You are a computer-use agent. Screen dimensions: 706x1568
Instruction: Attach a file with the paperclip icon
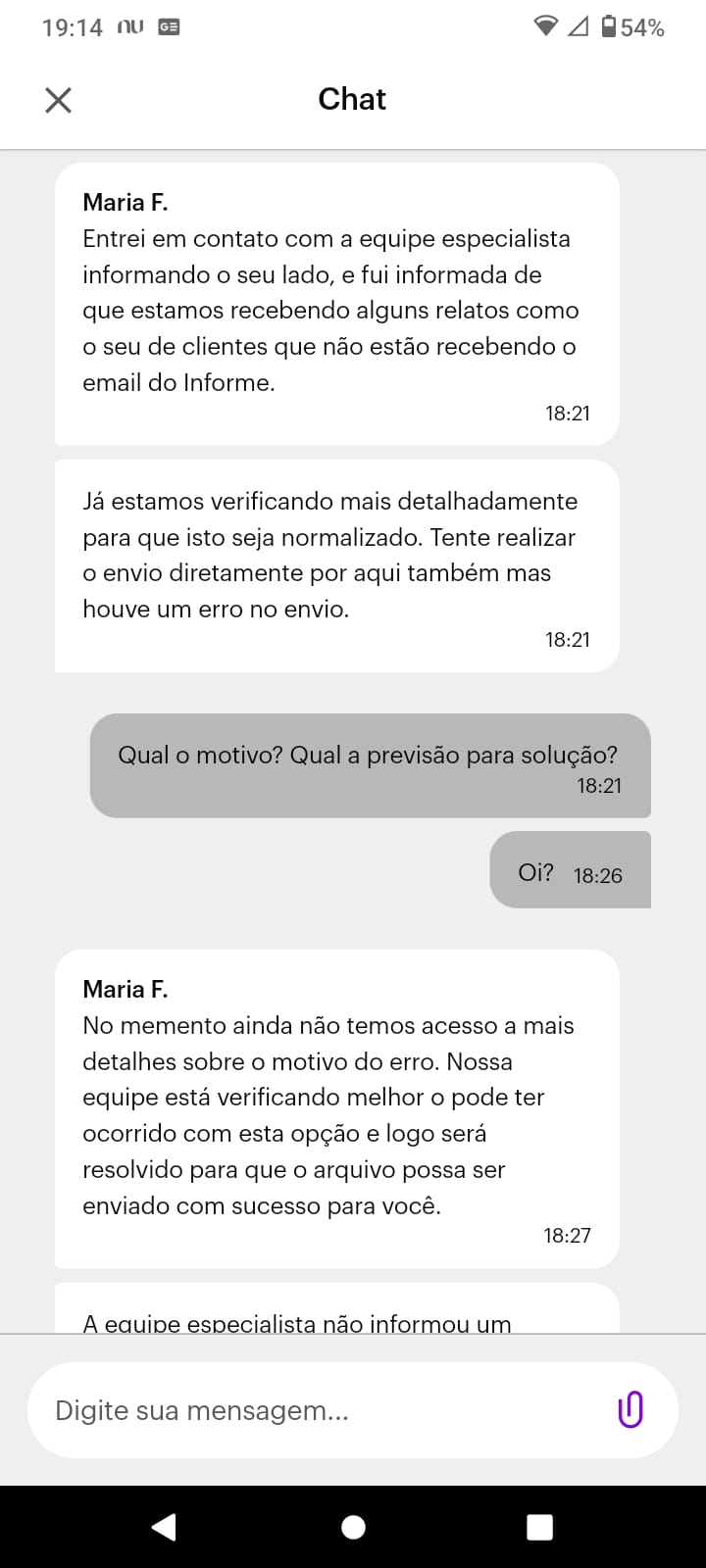click(630, 1409)
